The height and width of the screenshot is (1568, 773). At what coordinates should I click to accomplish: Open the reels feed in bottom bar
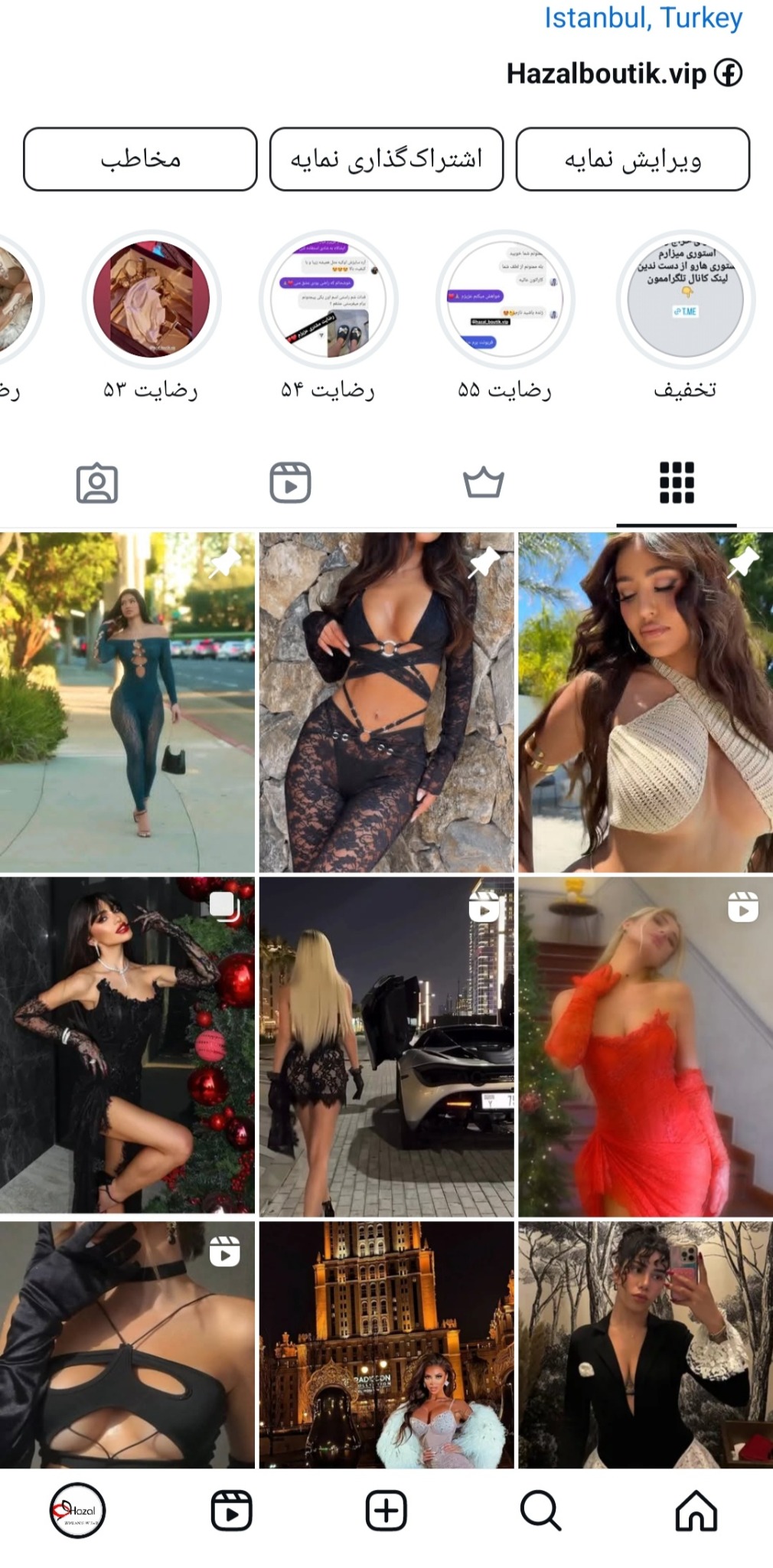click(x=231, y=1511)
